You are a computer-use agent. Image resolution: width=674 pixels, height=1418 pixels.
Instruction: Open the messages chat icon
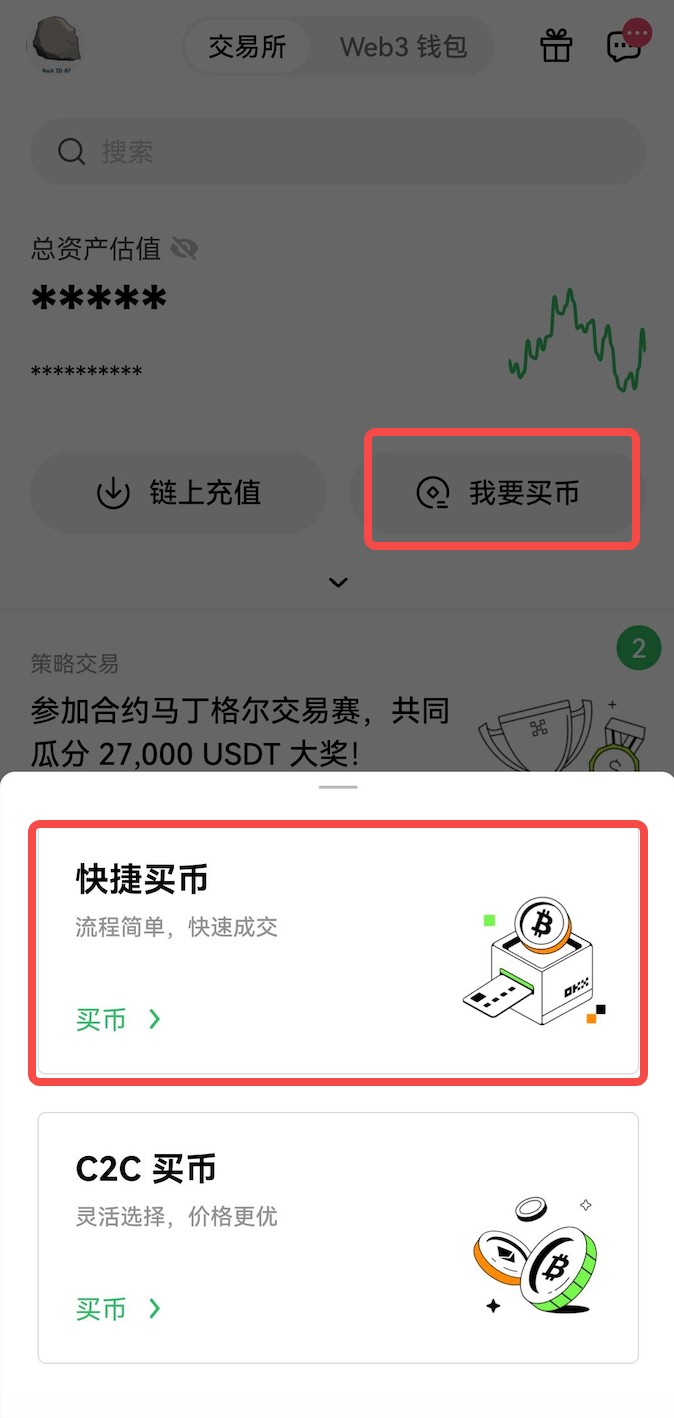[626, 46]
